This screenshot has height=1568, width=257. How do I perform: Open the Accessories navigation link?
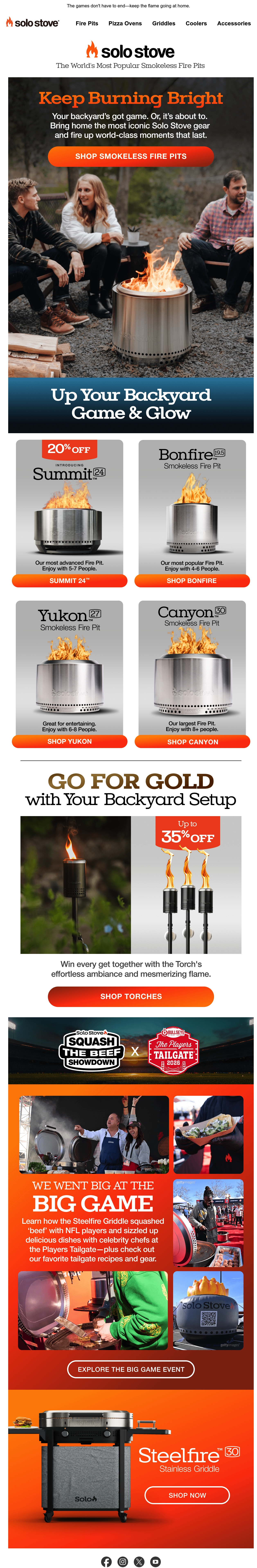[234, 23]
